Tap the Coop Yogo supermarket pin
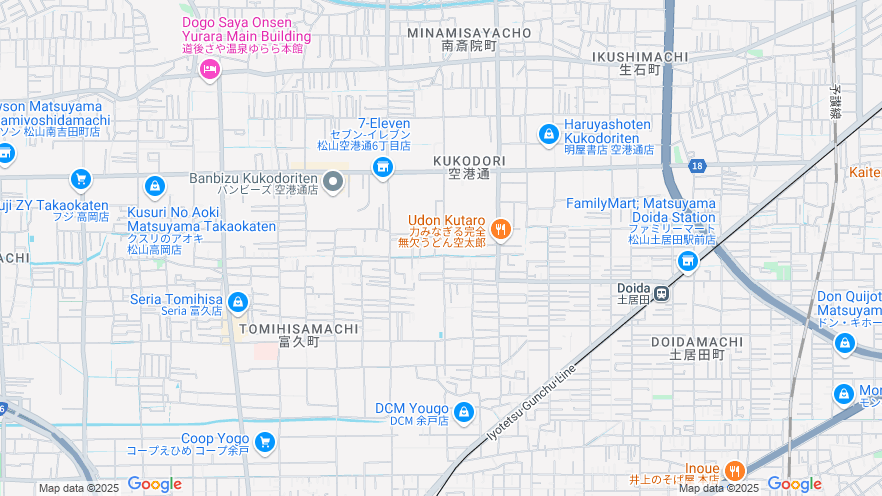 264,441
